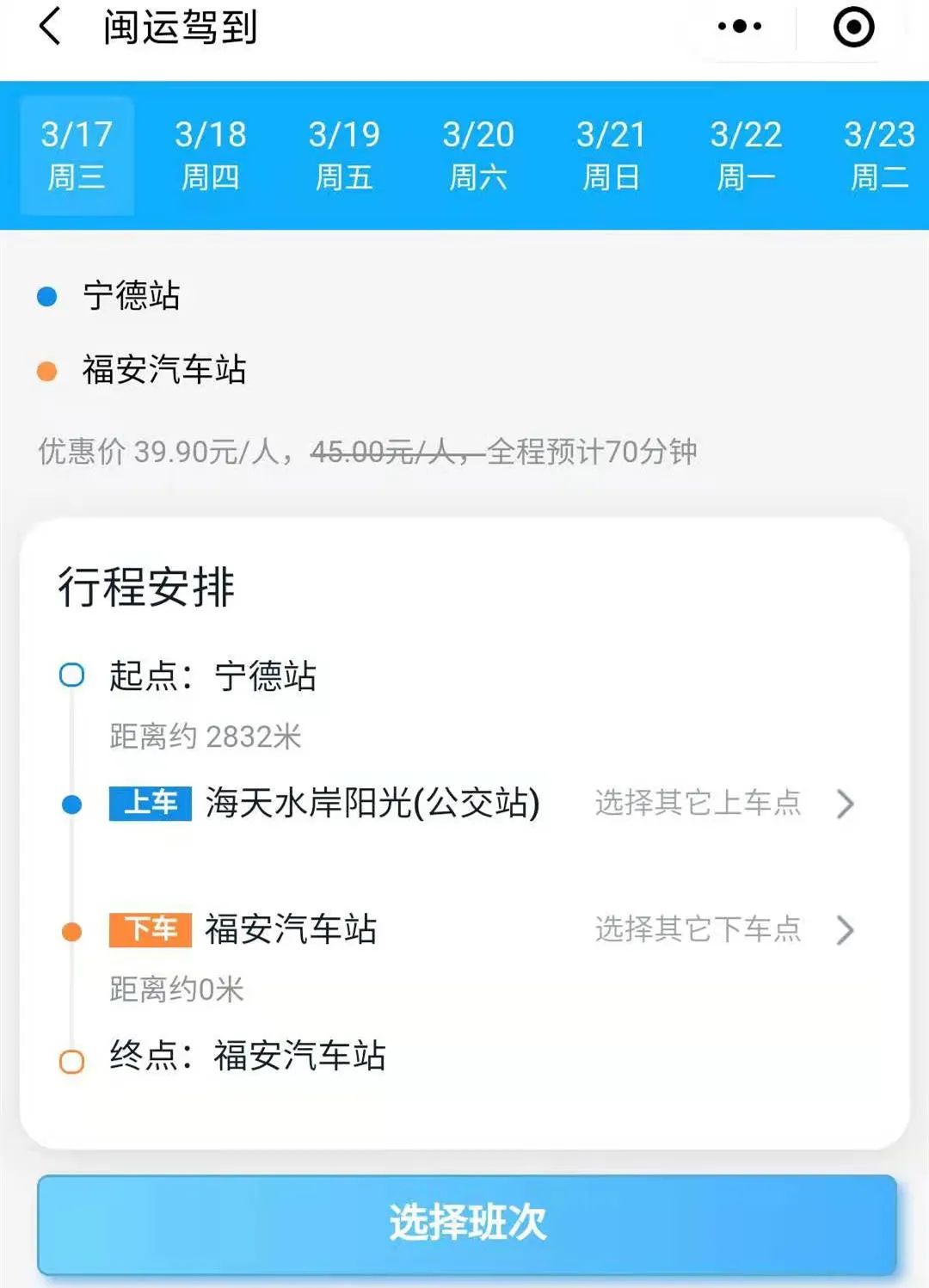Screen dimensions: 929x1288
Task: Tap the circular close capsule icon
Action: (x=852, y=28)
